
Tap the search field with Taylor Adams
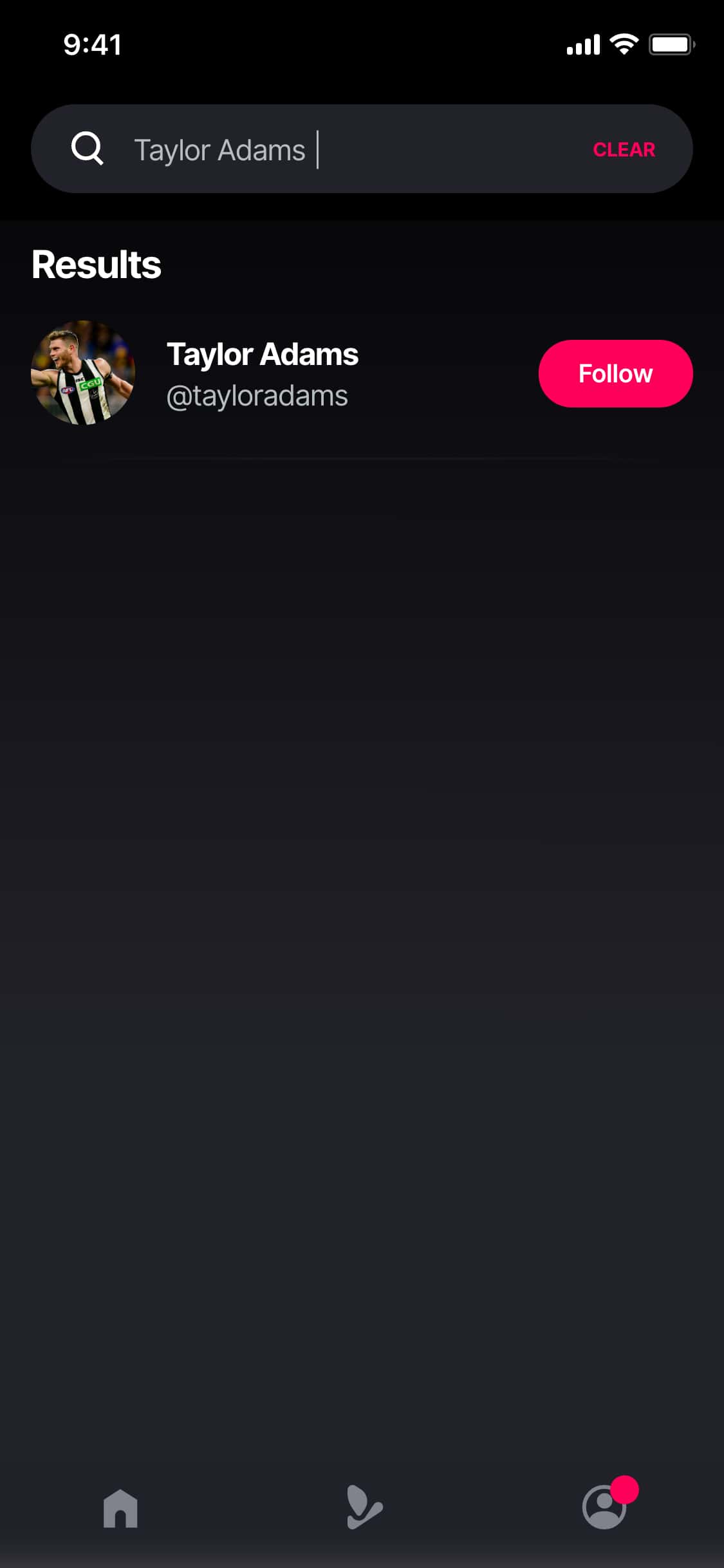[x=348, y=149]
